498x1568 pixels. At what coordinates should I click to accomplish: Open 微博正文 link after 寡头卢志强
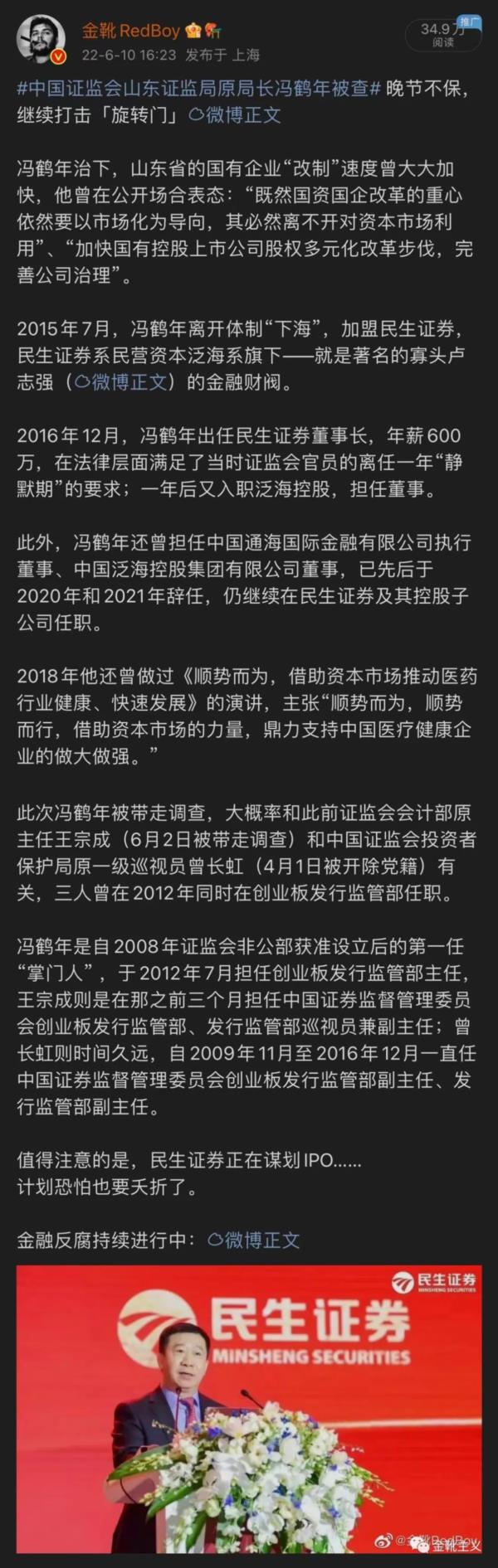point(121,381)
